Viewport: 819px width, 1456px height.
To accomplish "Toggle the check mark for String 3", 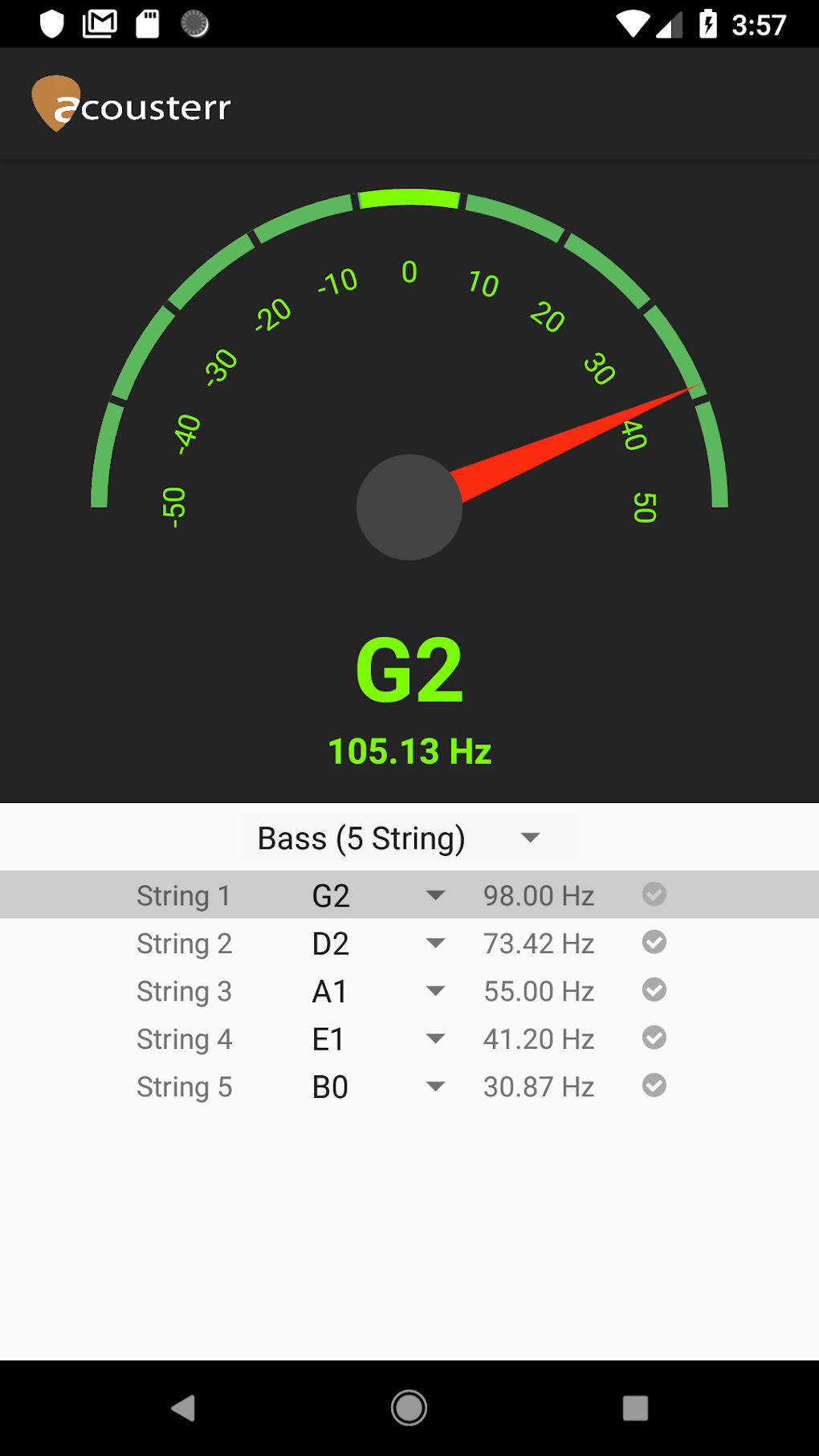I will [x=654, y=989].
